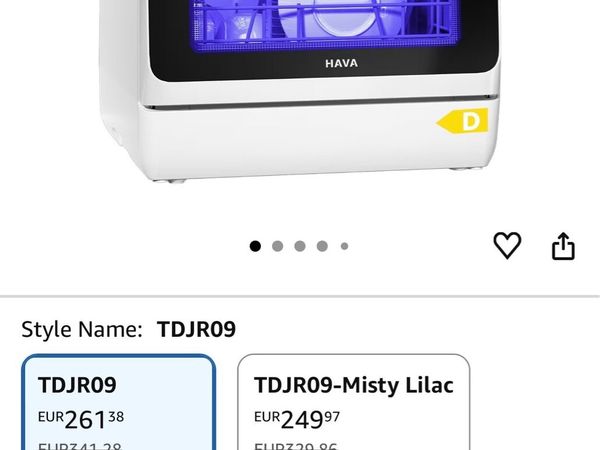Choose the TDJR09-Misty Lilac style
This screenshot has width=600, height=450.
[x=353, y=403]
